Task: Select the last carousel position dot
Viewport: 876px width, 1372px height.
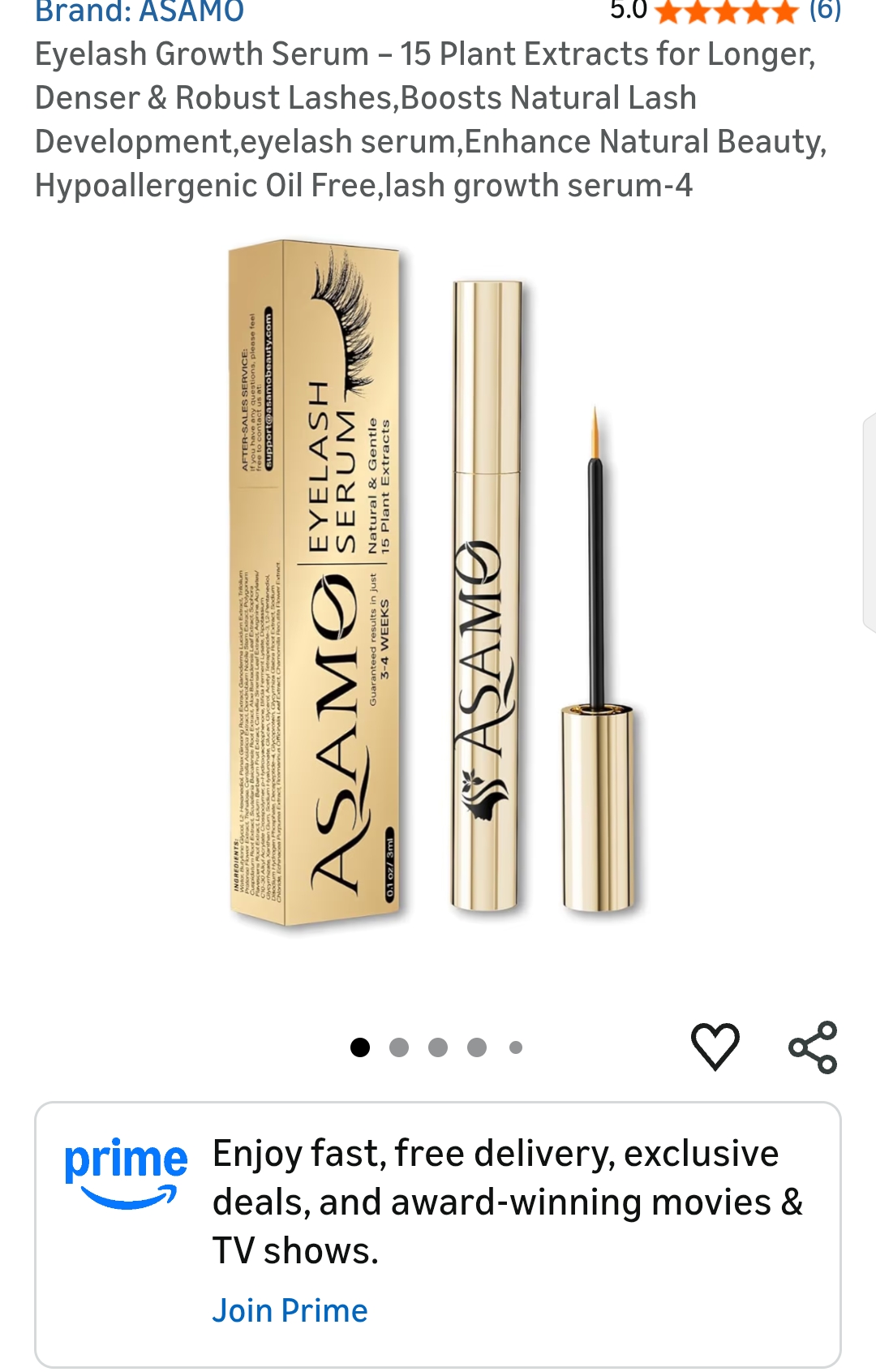Action: pyautogui.click(x=514, y=1047)
